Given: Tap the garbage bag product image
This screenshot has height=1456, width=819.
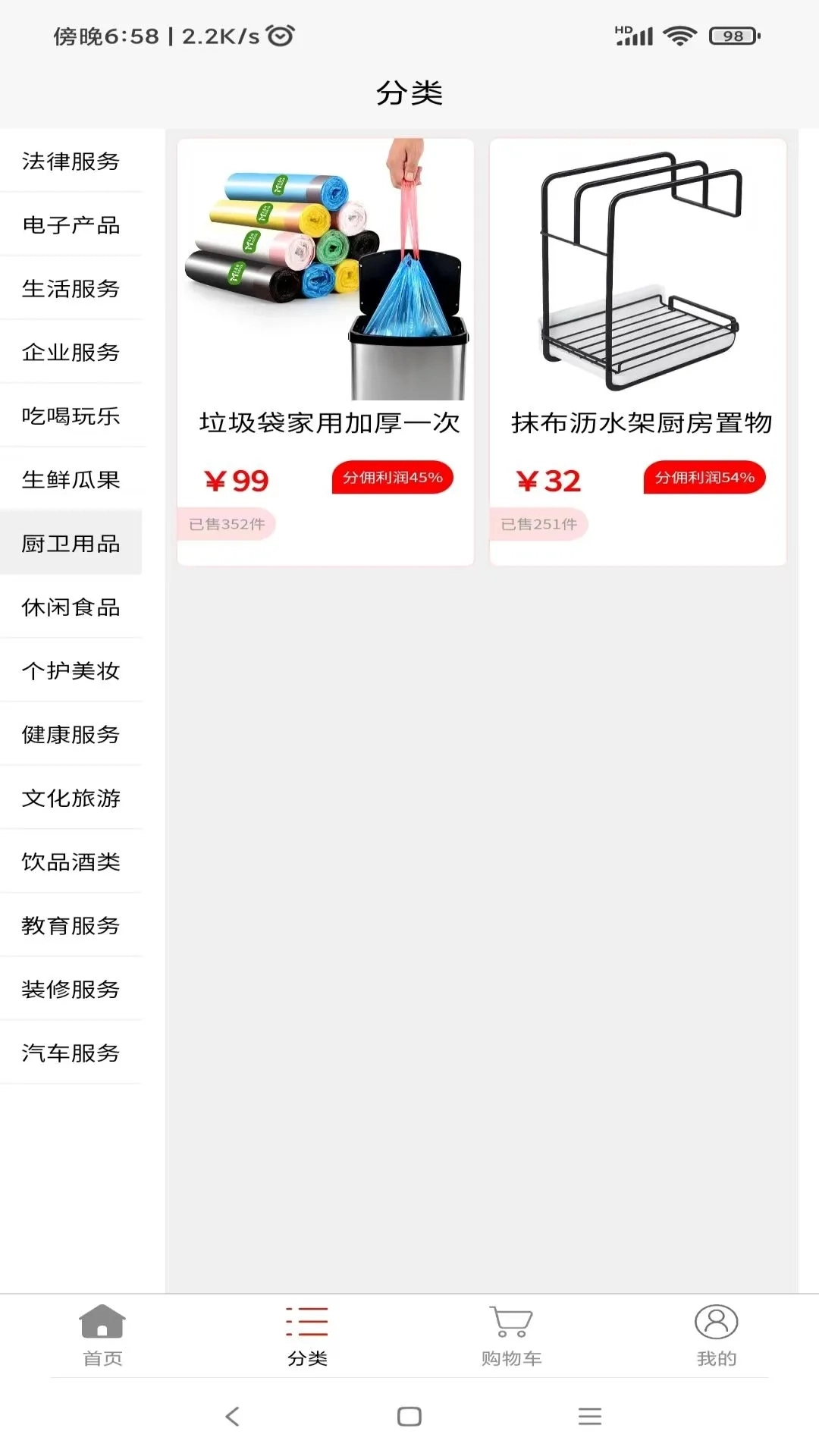Looking at the screenshot, I should [x=326, y=269].
